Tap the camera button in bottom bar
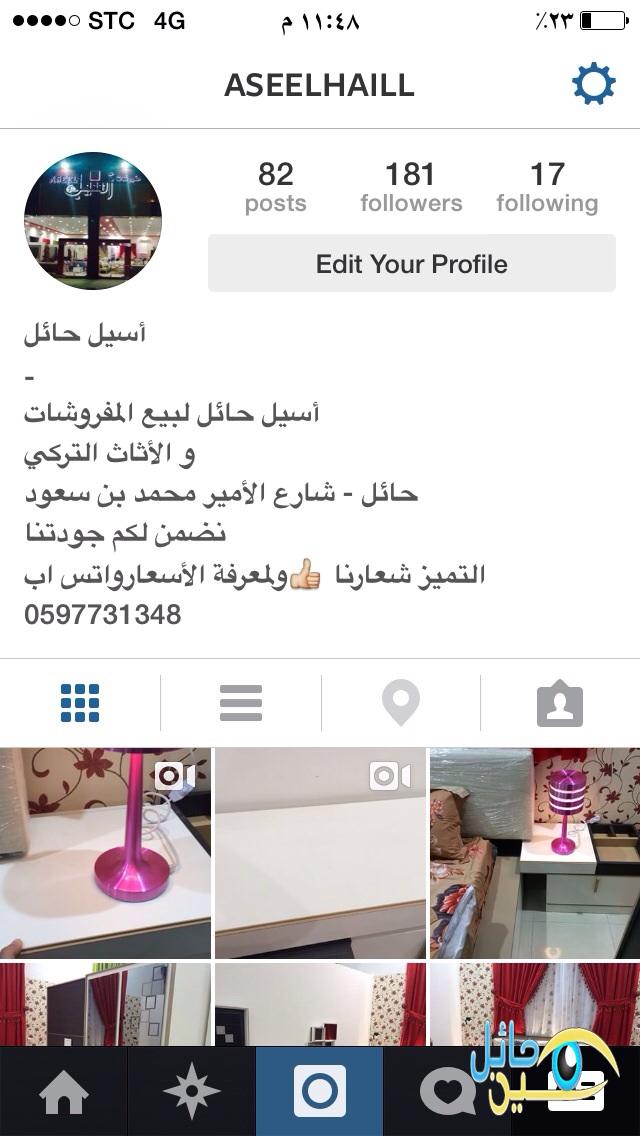This screenshot has height=1136, width=640. pyautogui.click(x=320, y=1091)
